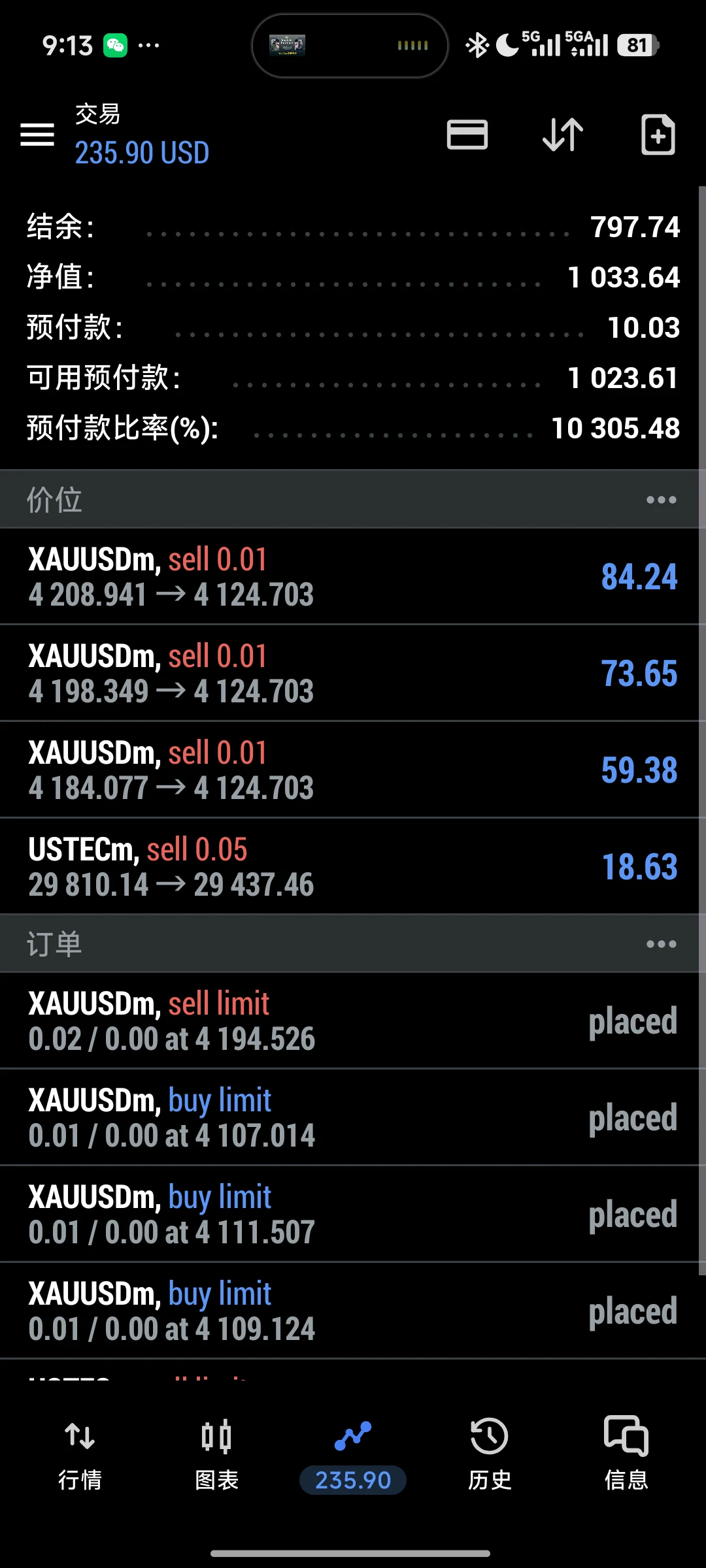Image resolution: width=706 pixels, height=1568 pixels.
Task: Open buy limit order at 4 107.014
Action: pyautogui.click(x=353, y=1117)
